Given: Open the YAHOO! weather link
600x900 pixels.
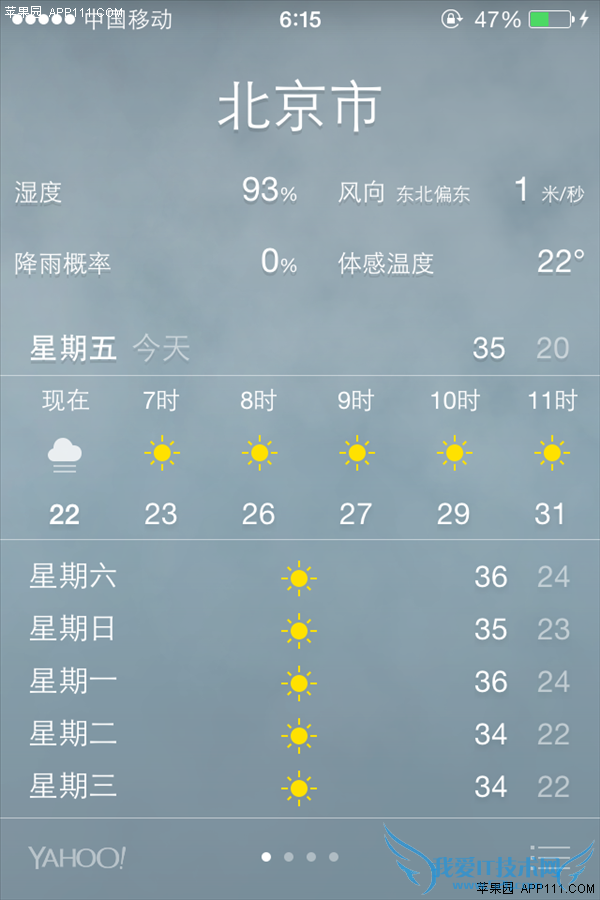Looking at the screenshot, I should pos(76,857).
